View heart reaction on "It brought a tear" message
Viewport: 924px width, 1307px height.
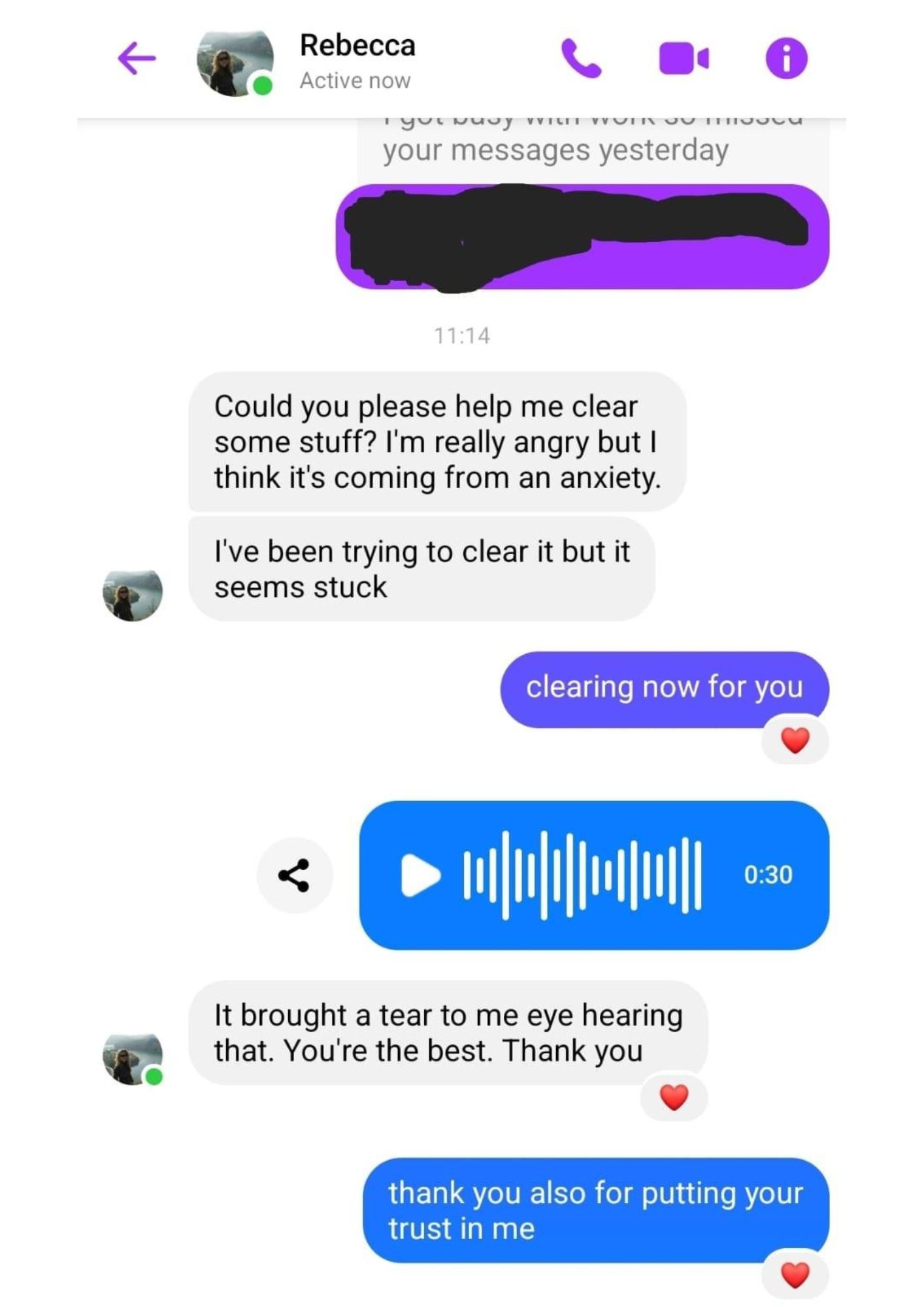[674, 1097]
